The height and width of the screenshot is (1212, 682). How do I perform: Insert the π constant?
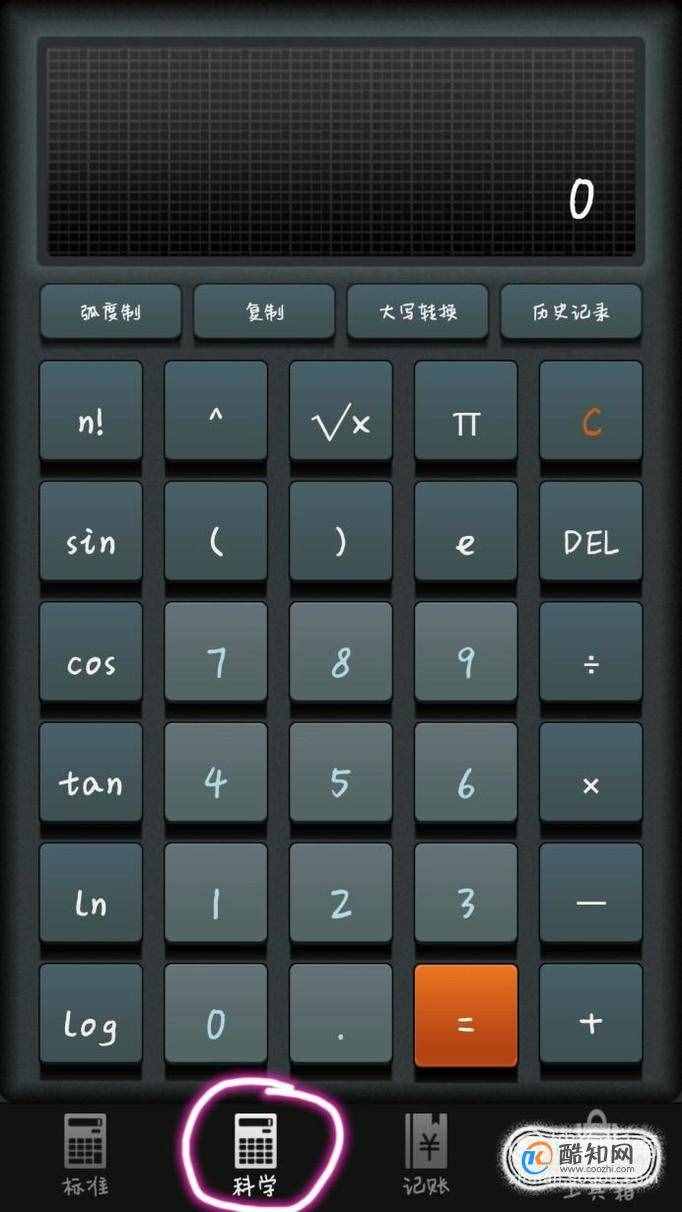pos(466,411)
